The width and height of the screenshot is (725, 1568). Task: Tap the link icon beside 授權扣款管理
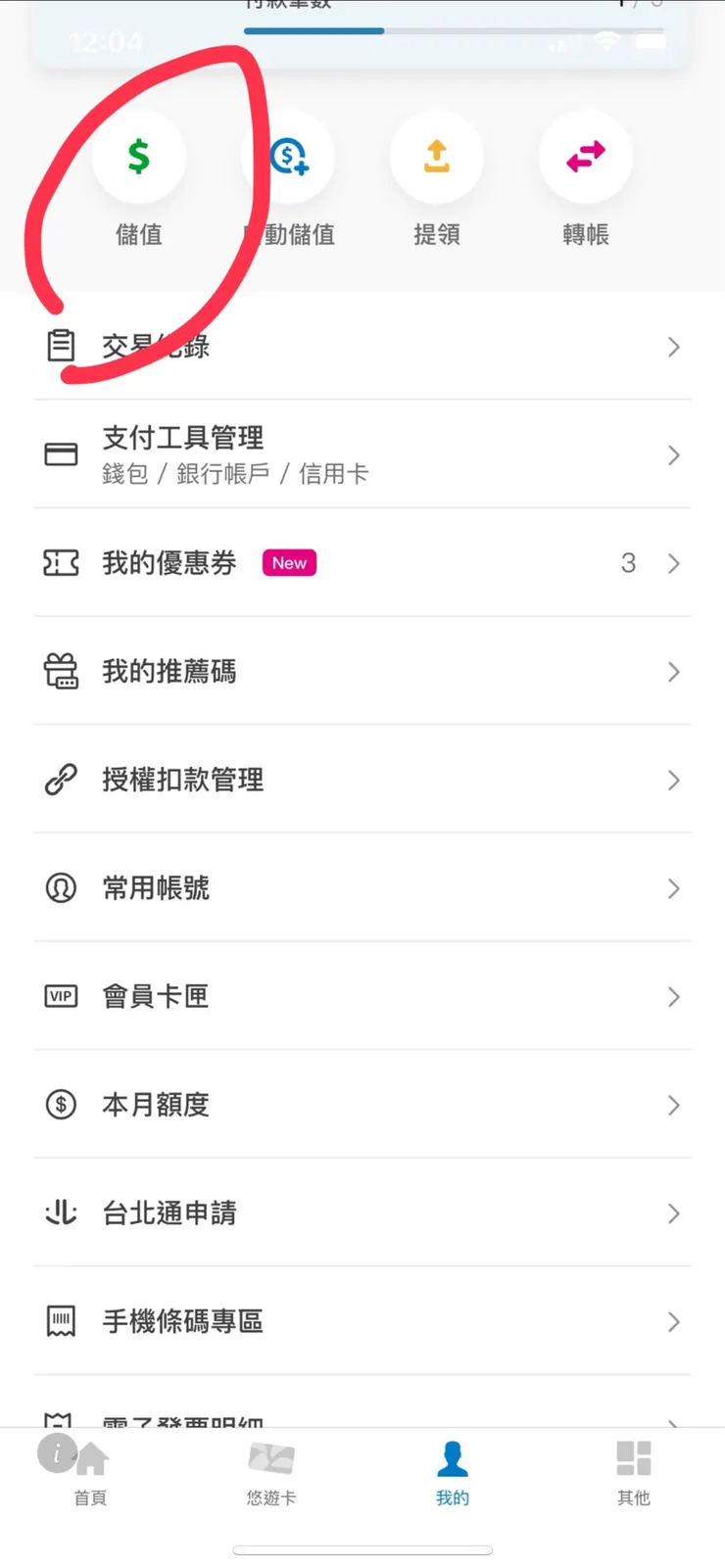[x=61, y=781]
